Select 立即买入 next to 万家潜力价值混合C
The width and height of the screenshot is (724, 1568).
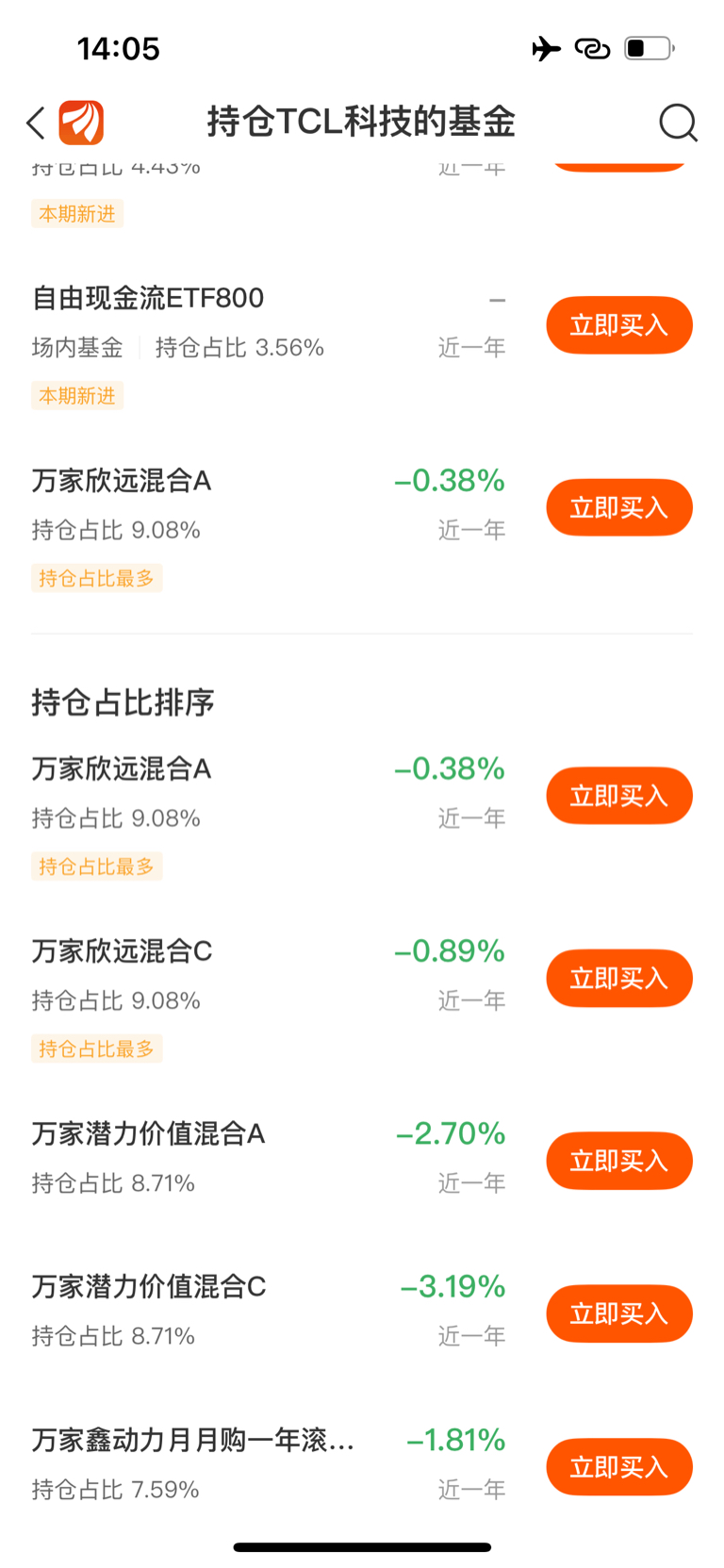[x=618, y=1313]
